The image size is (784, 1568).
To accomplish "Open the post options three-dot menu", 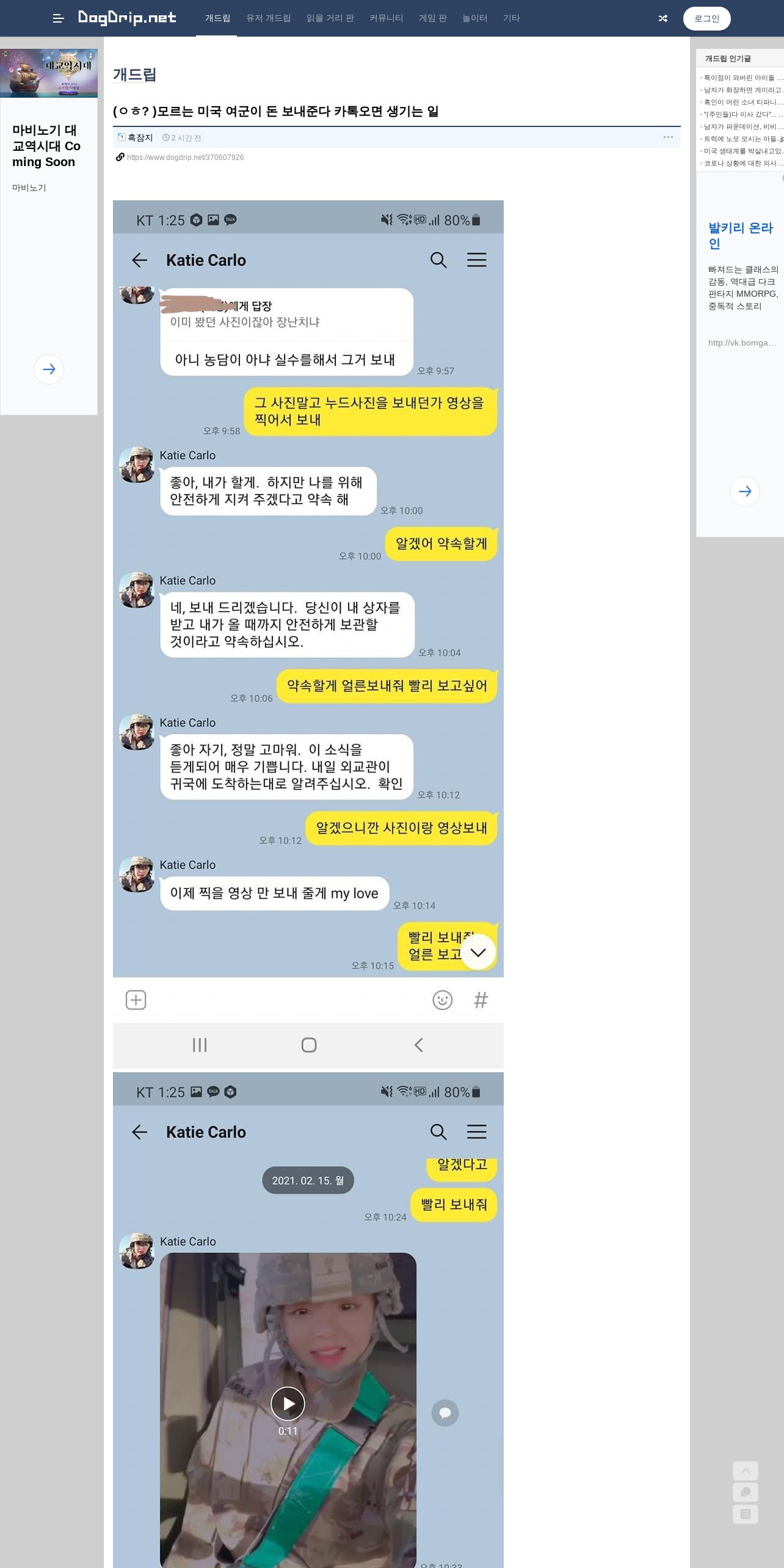I will [x=668, y=137].
